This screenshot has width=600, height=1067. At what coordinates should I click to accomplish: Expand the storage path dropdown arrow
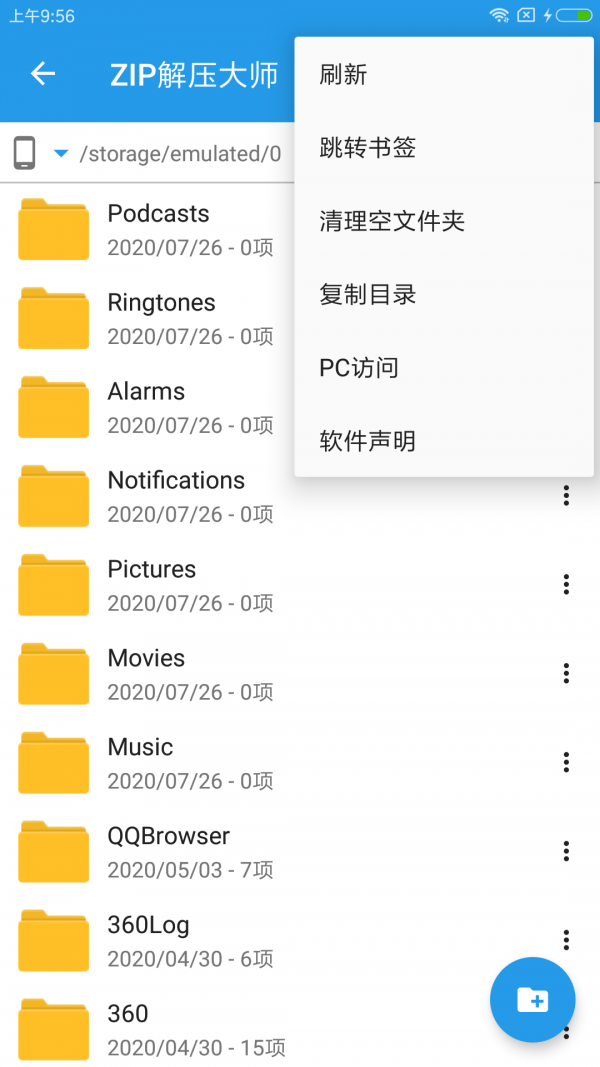61,154
